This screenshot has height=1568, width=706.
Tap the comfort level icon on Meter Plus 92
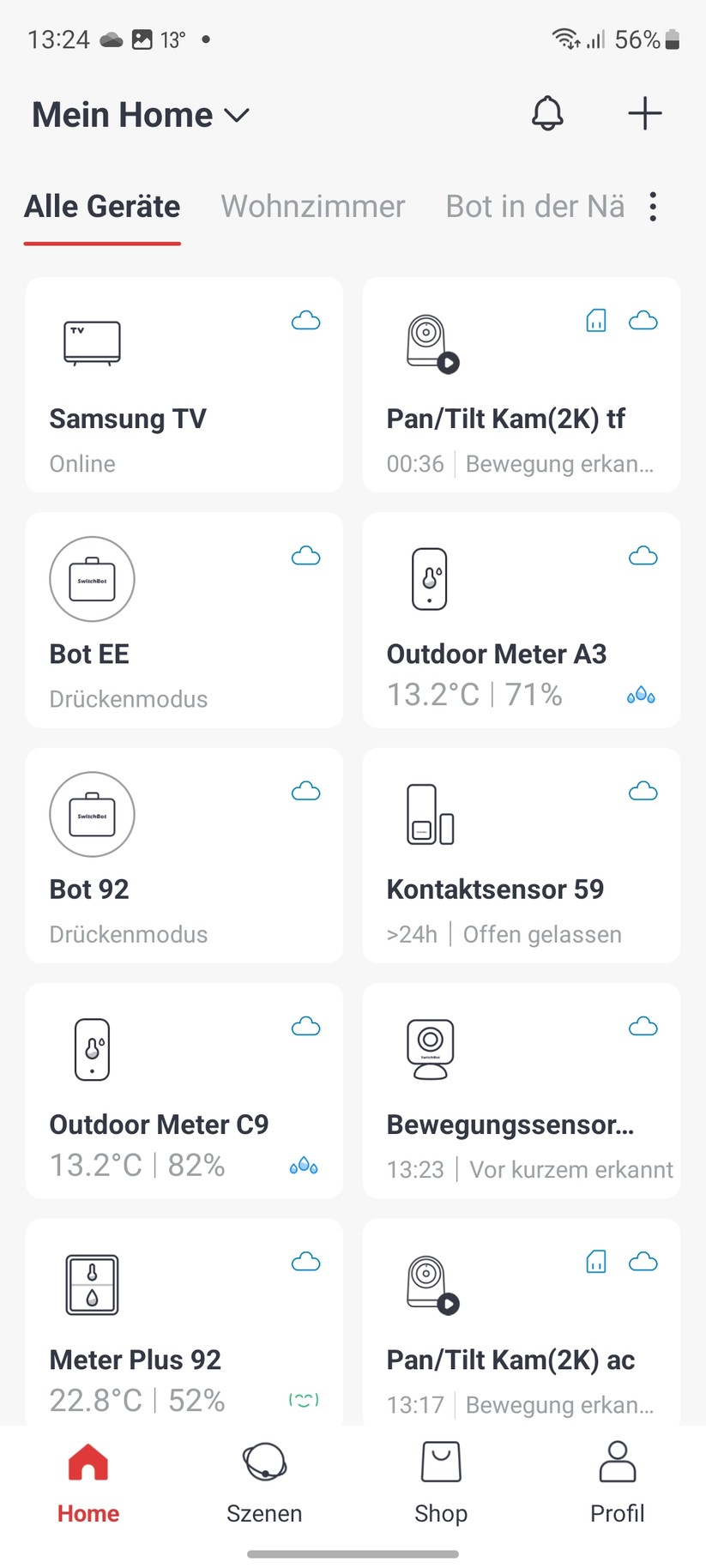coord(303,1398)
